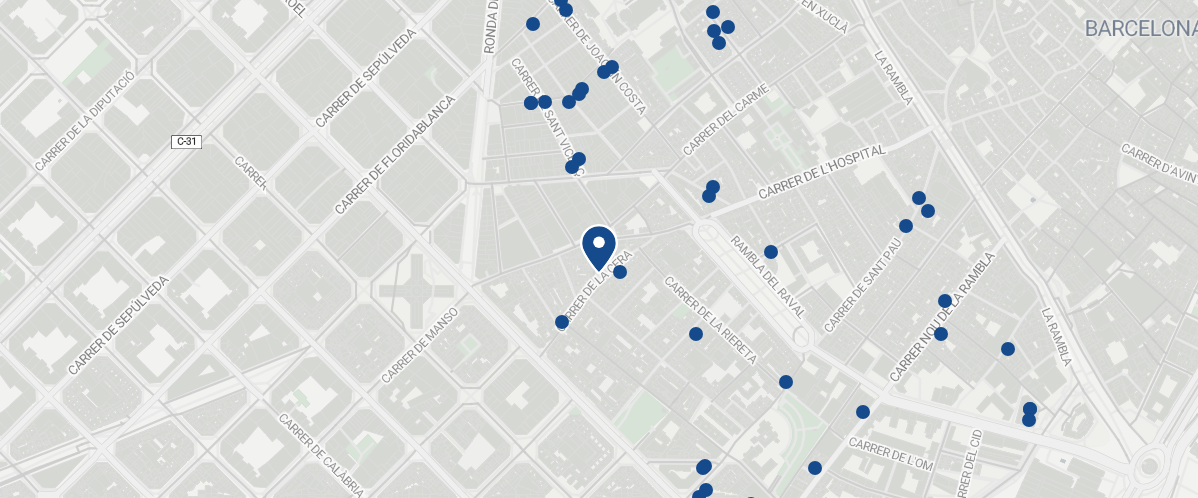1198x498 pixels.
Task: Open the dot at the end of Carrer de Sant Pau
Action: pyautogui.click(x=906, y=226)
